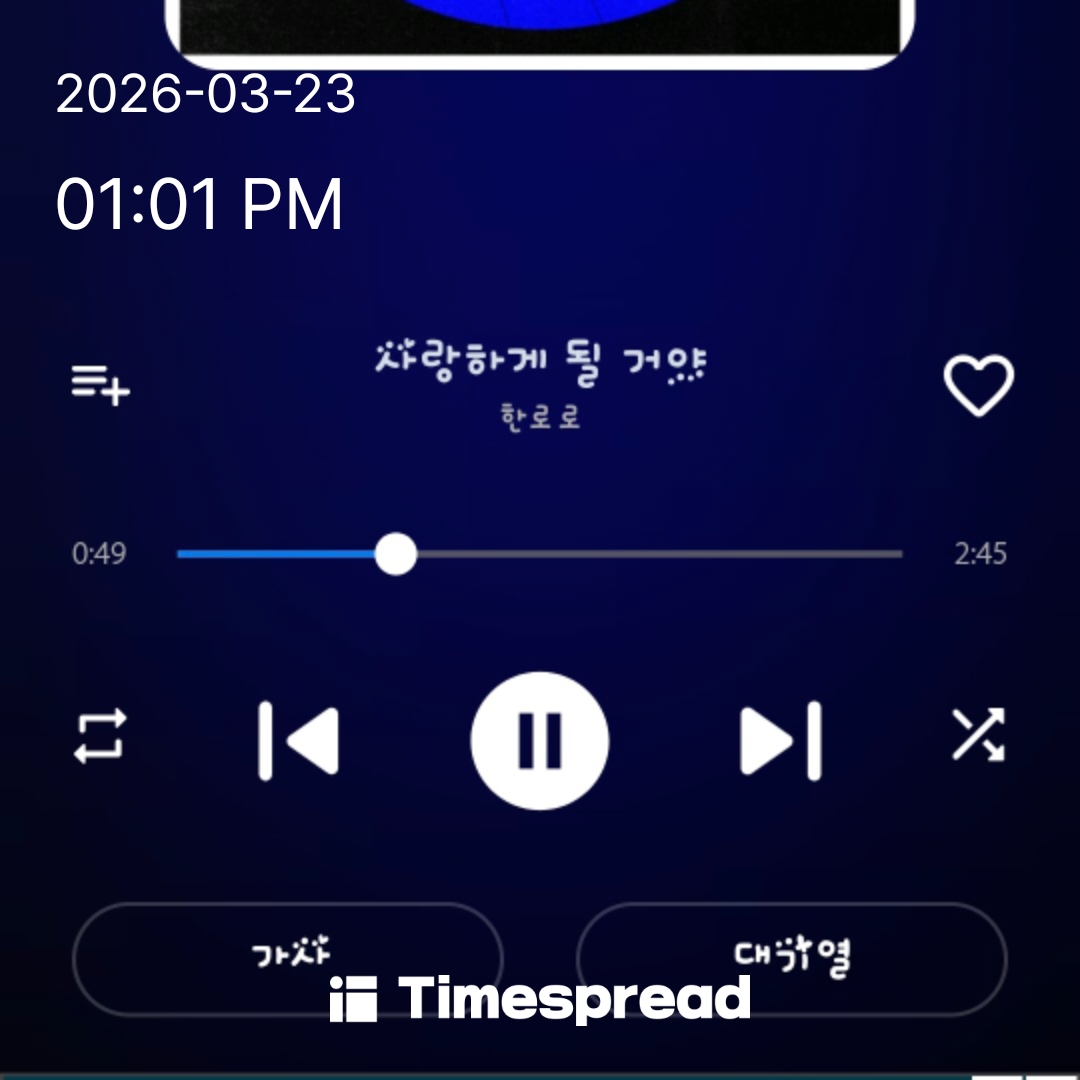Viewport: 1080px width, 1080px height.
Task: Add this song to a playlist
Action: 100,385
